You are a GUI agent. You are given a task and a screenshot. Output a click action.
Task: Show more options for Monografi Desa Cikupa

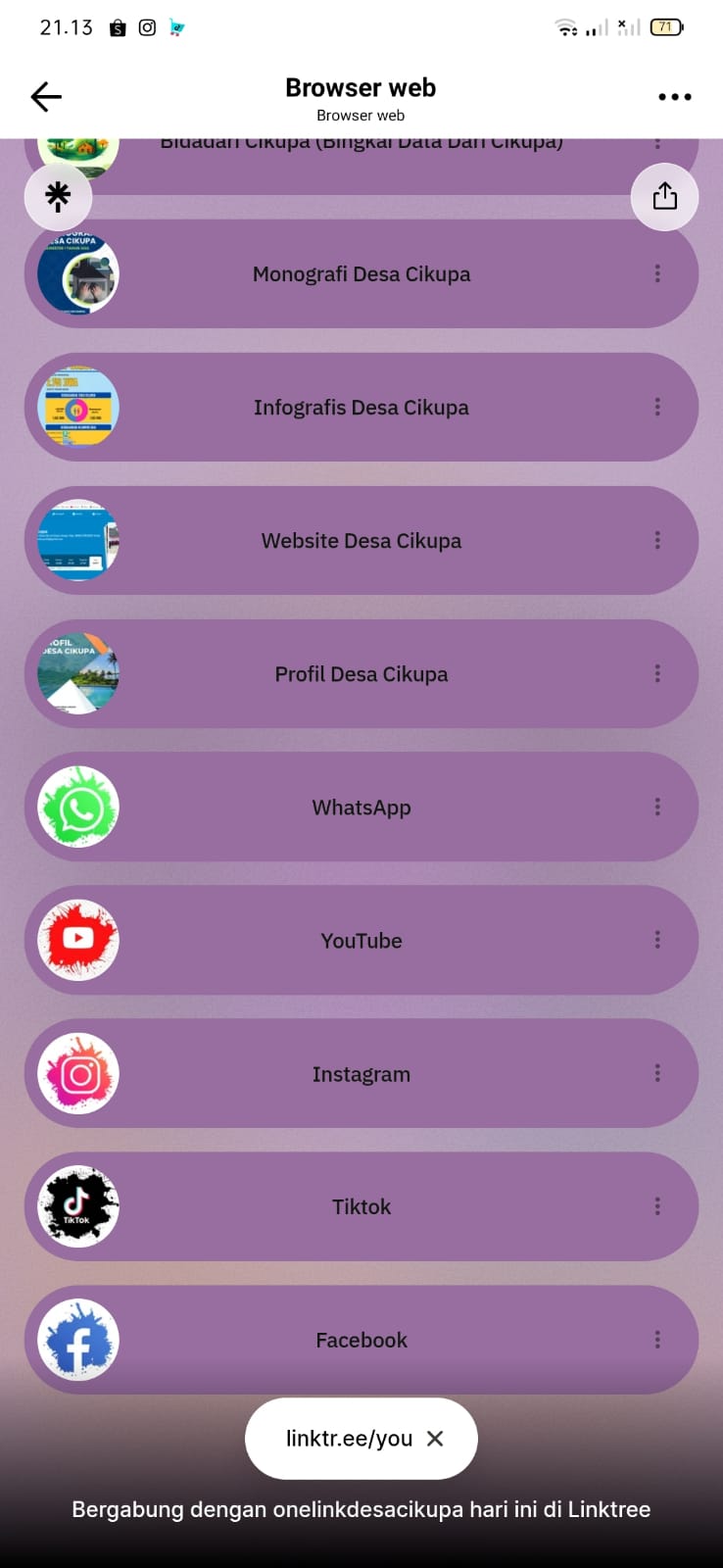tap(657, 274)
